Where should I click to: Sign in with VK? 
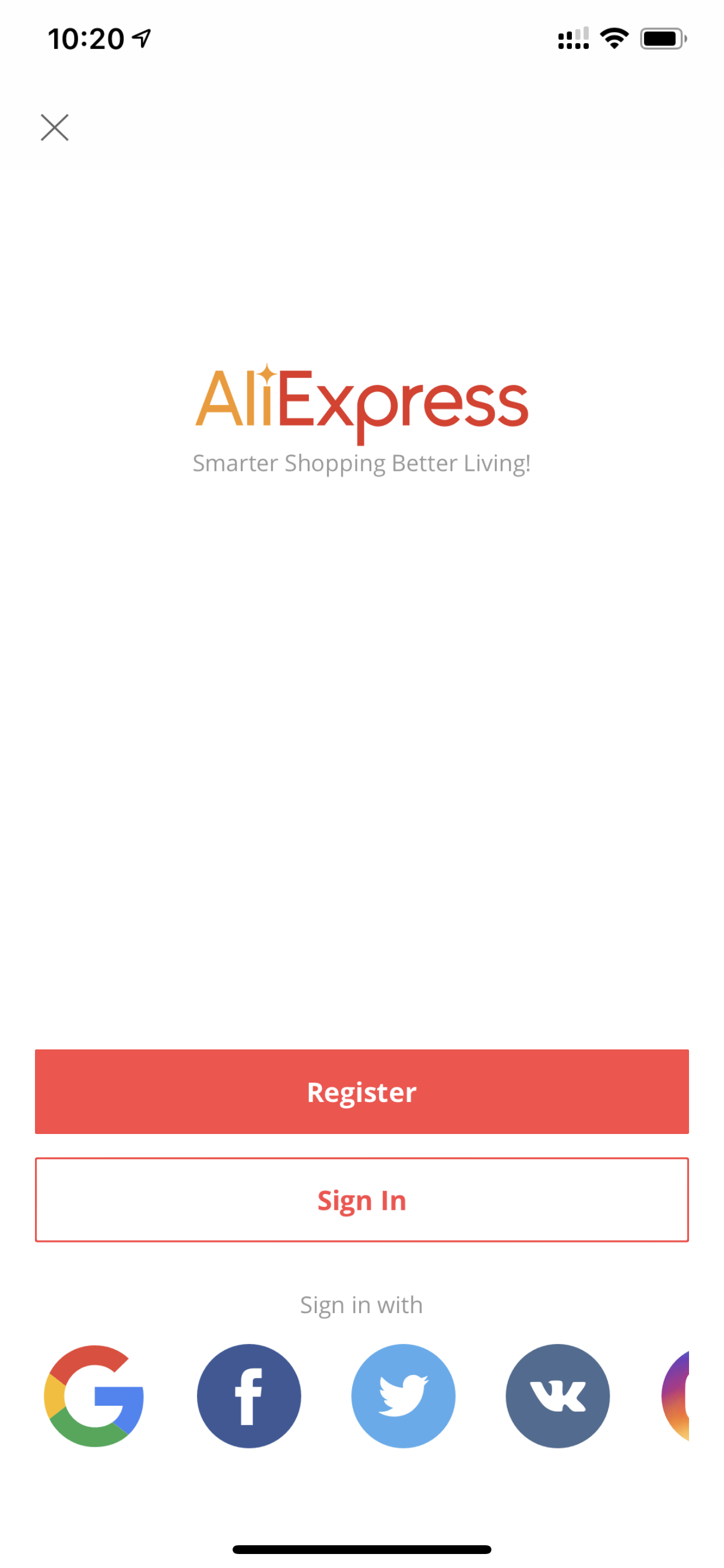point(558,1396)
